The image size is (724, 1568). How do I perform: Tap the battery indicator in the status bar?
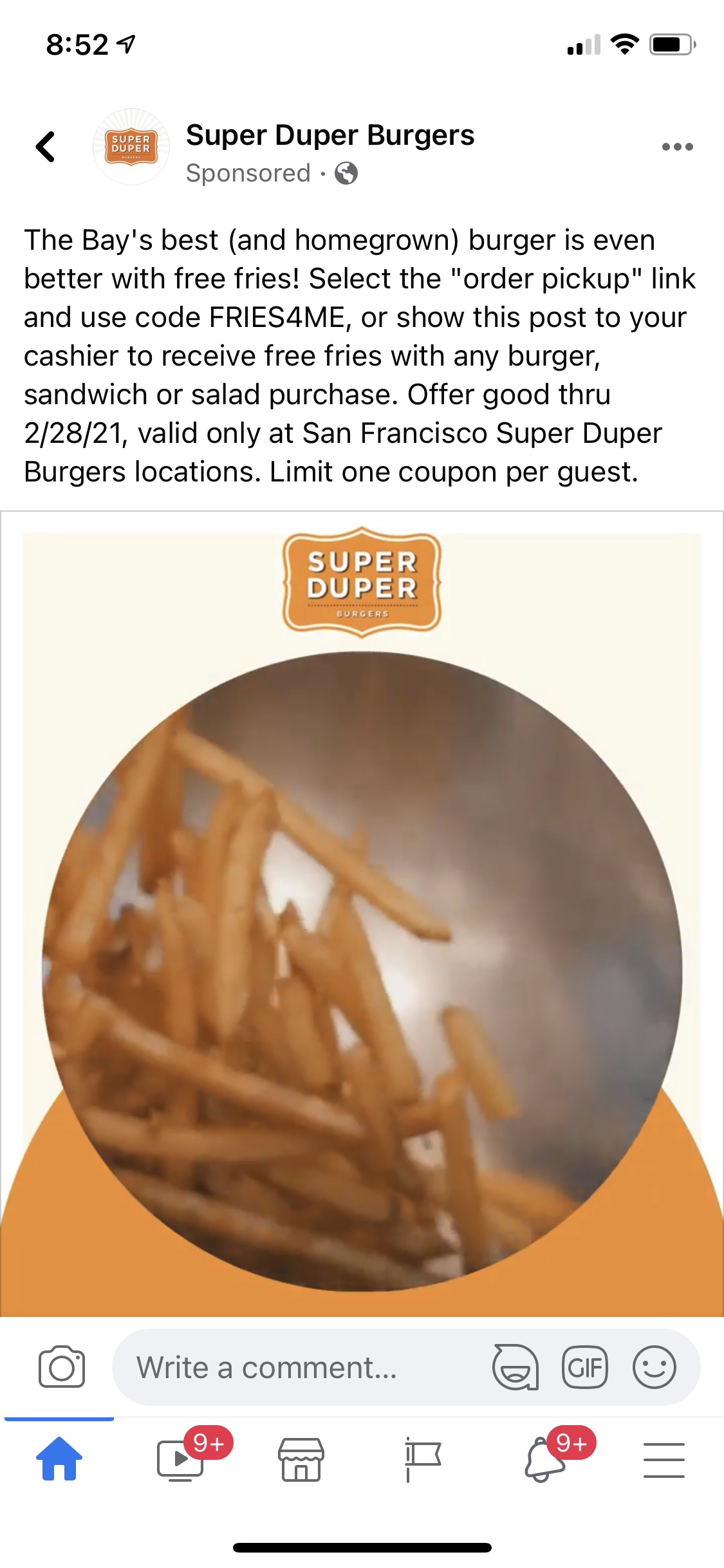point(667,44)
